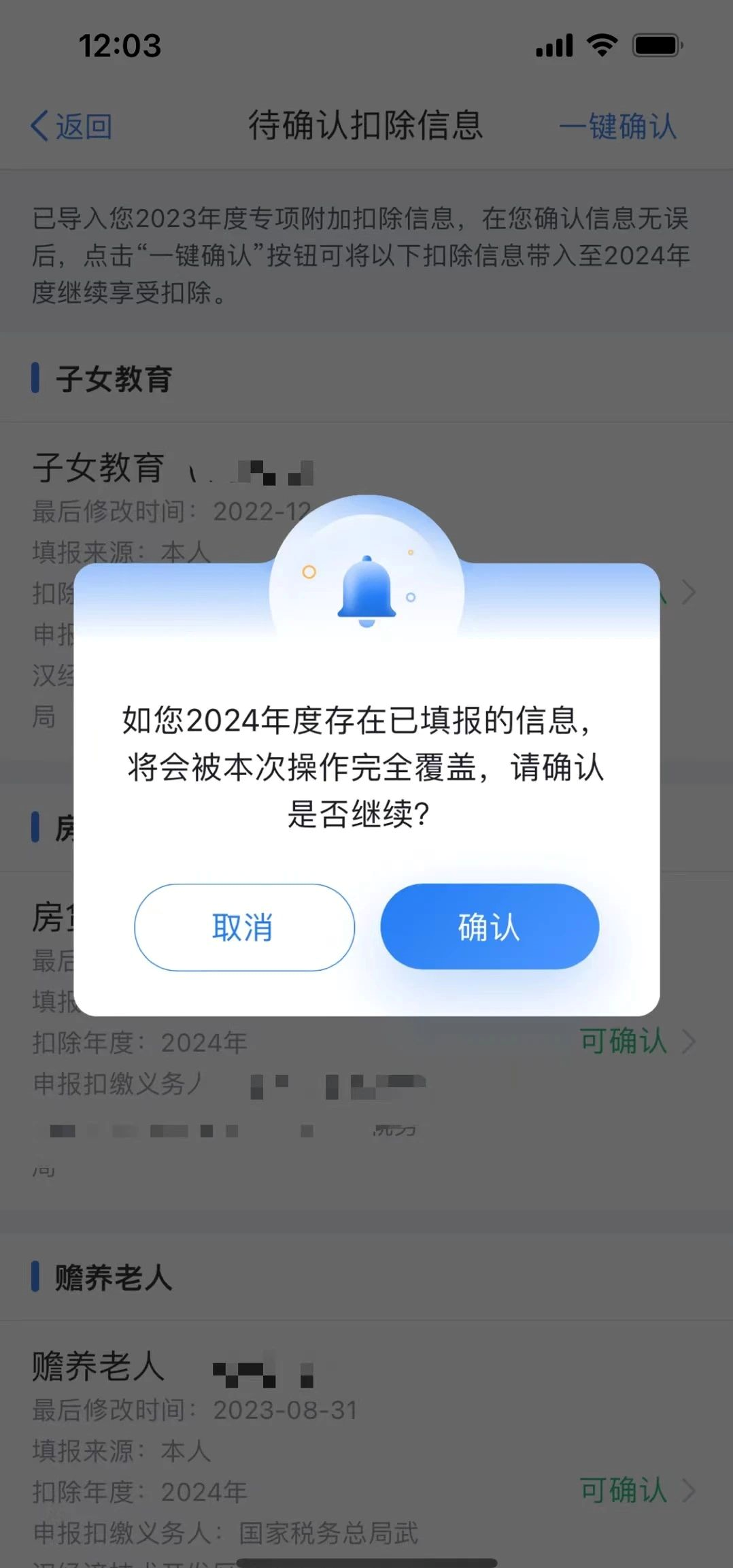Tap 取消 to cancel the dialog
Image resolution: width=733 pixels, height=1568 pixels.
click(x=244, y=927)
